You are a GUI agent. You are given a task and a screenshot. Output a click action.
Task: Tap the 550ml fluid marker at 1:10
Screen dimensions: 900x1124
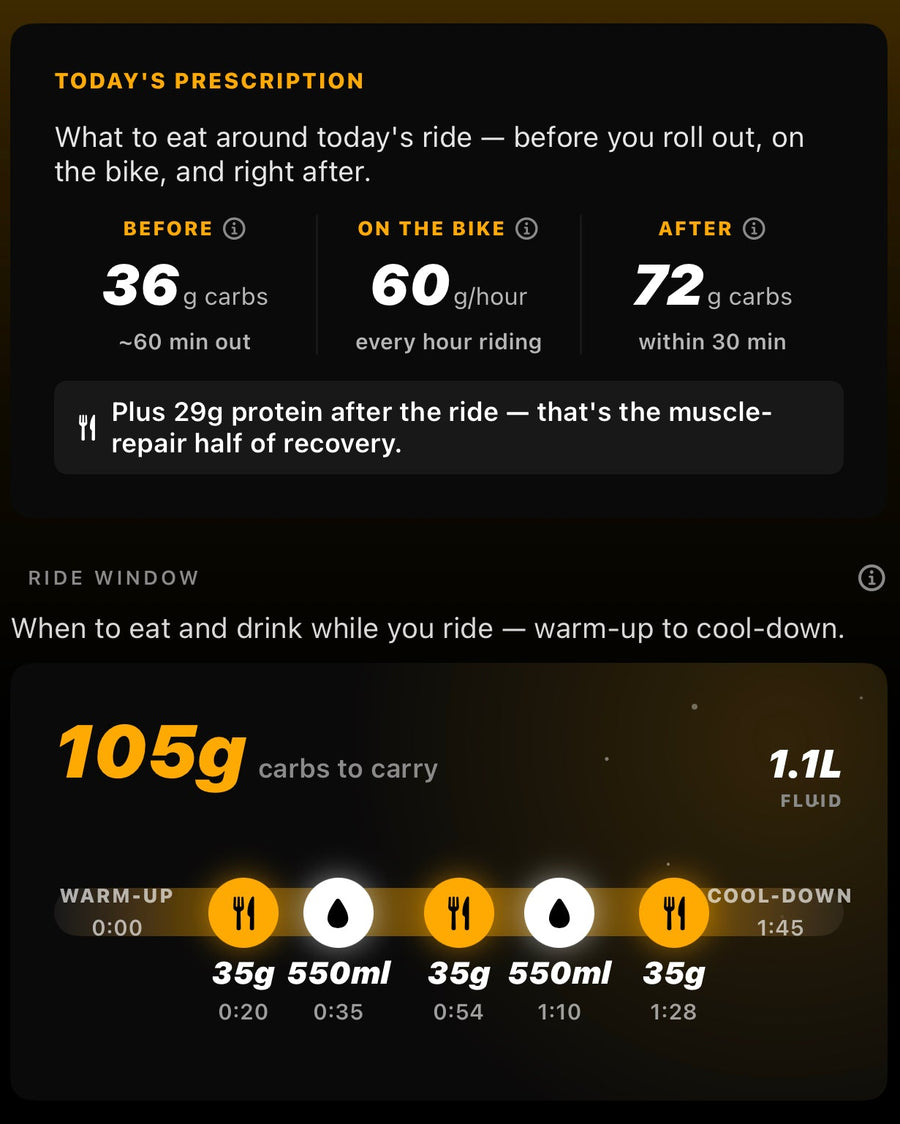(559, 913)
